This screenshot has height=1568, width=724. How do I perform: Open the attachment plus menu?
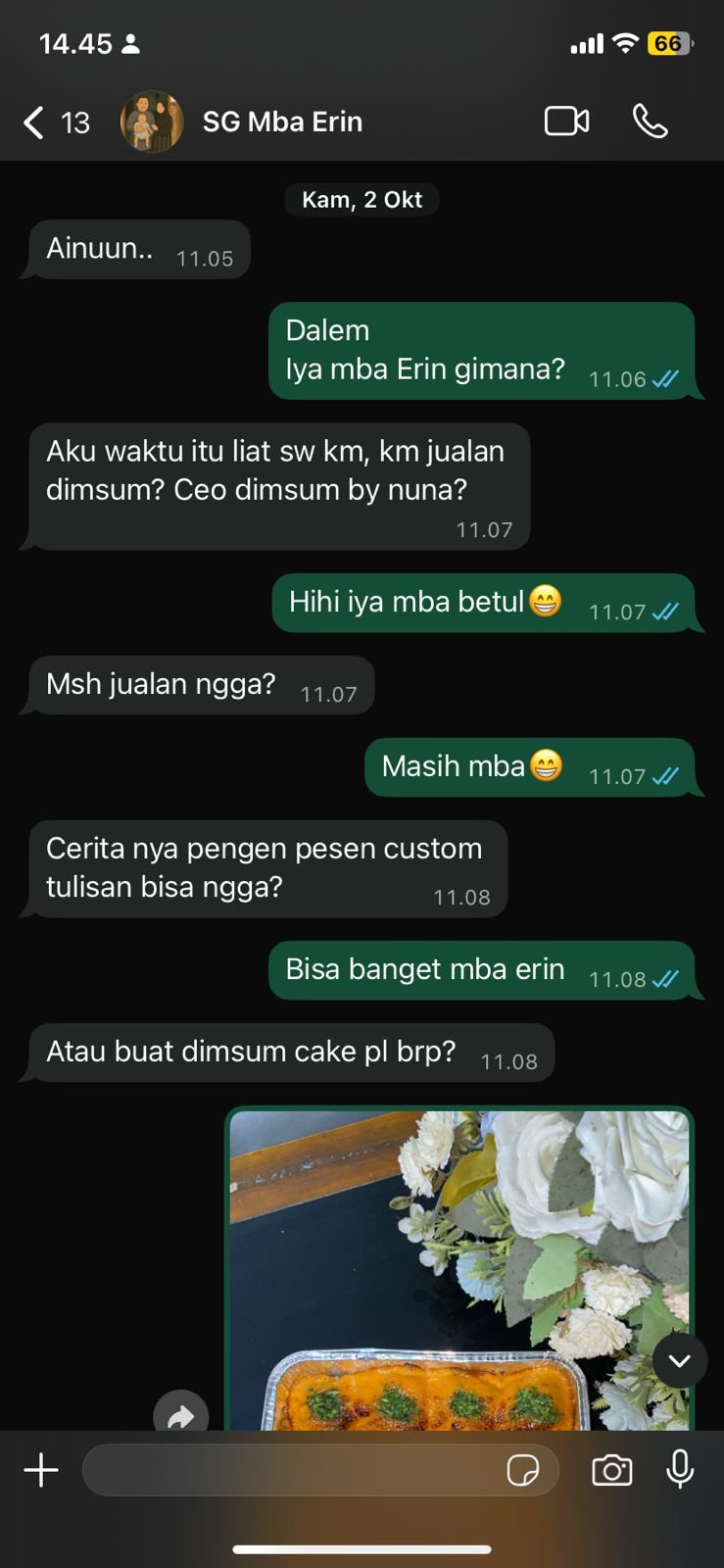pos(41,1470)
